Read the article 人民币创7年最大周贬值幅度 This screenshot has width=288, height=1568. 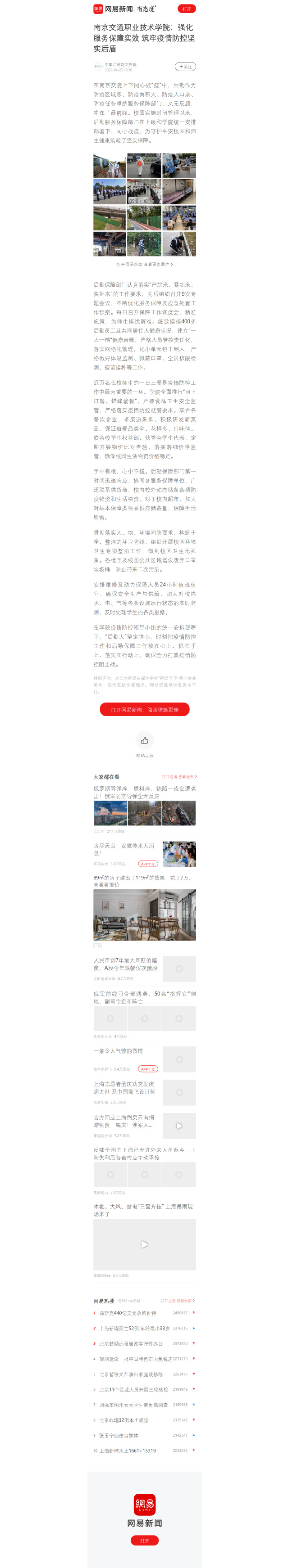point(126,964)
